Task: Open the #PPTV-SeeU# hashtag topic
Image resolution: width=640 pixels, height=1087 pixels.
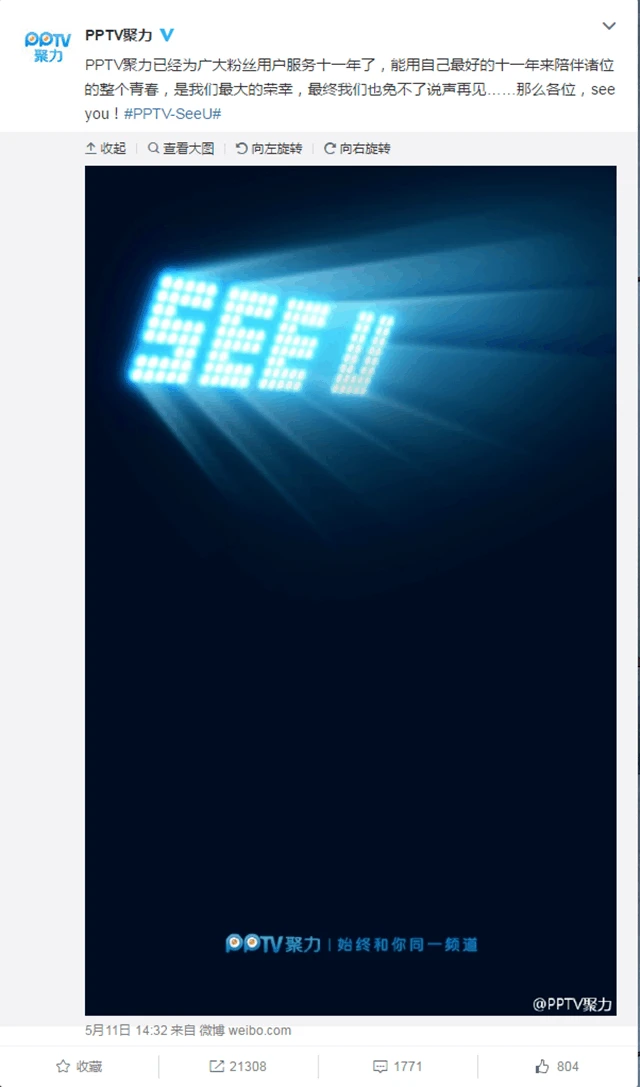Action: pos(172,114)
